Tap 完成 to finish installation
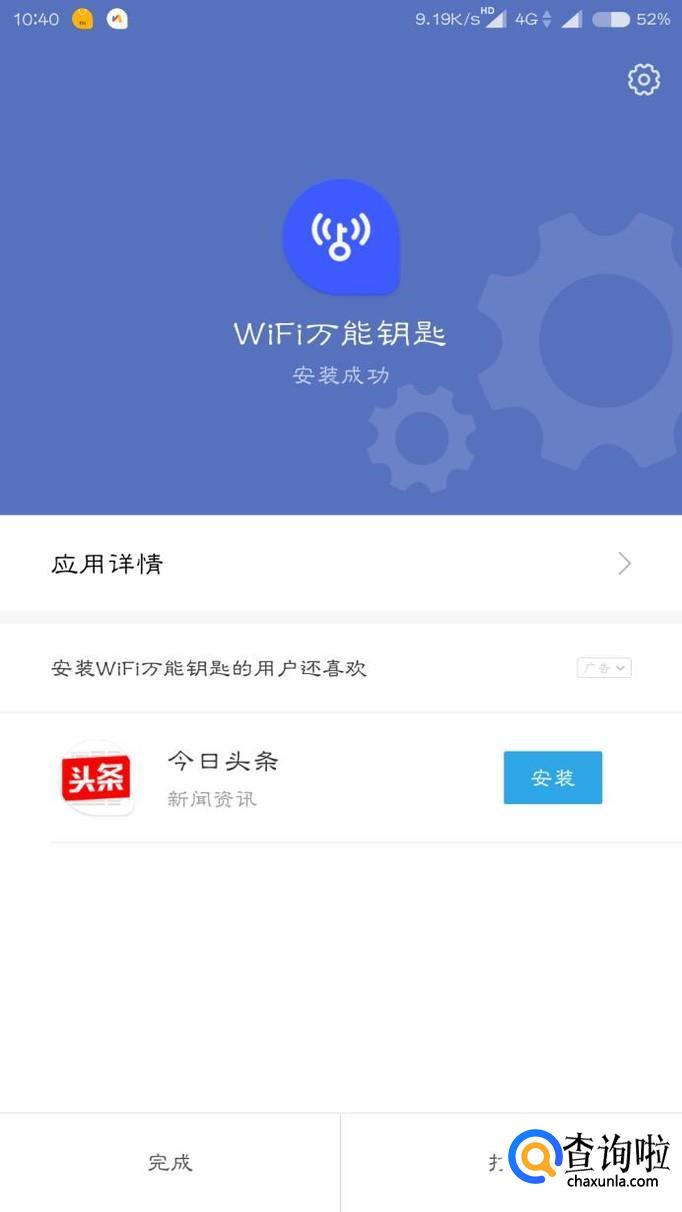Viewport: 682px width, 1212px height. coord(170,1163)
